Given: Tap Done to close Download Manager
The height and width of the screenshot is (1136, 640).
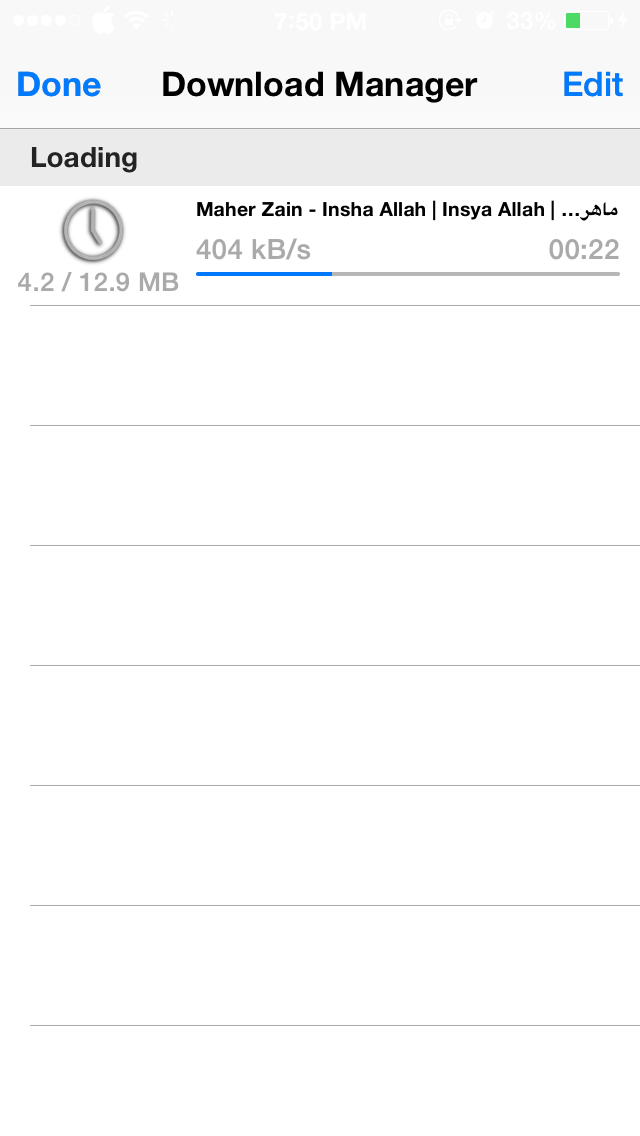Looking at the screenshot, I should tap(59, 85).
